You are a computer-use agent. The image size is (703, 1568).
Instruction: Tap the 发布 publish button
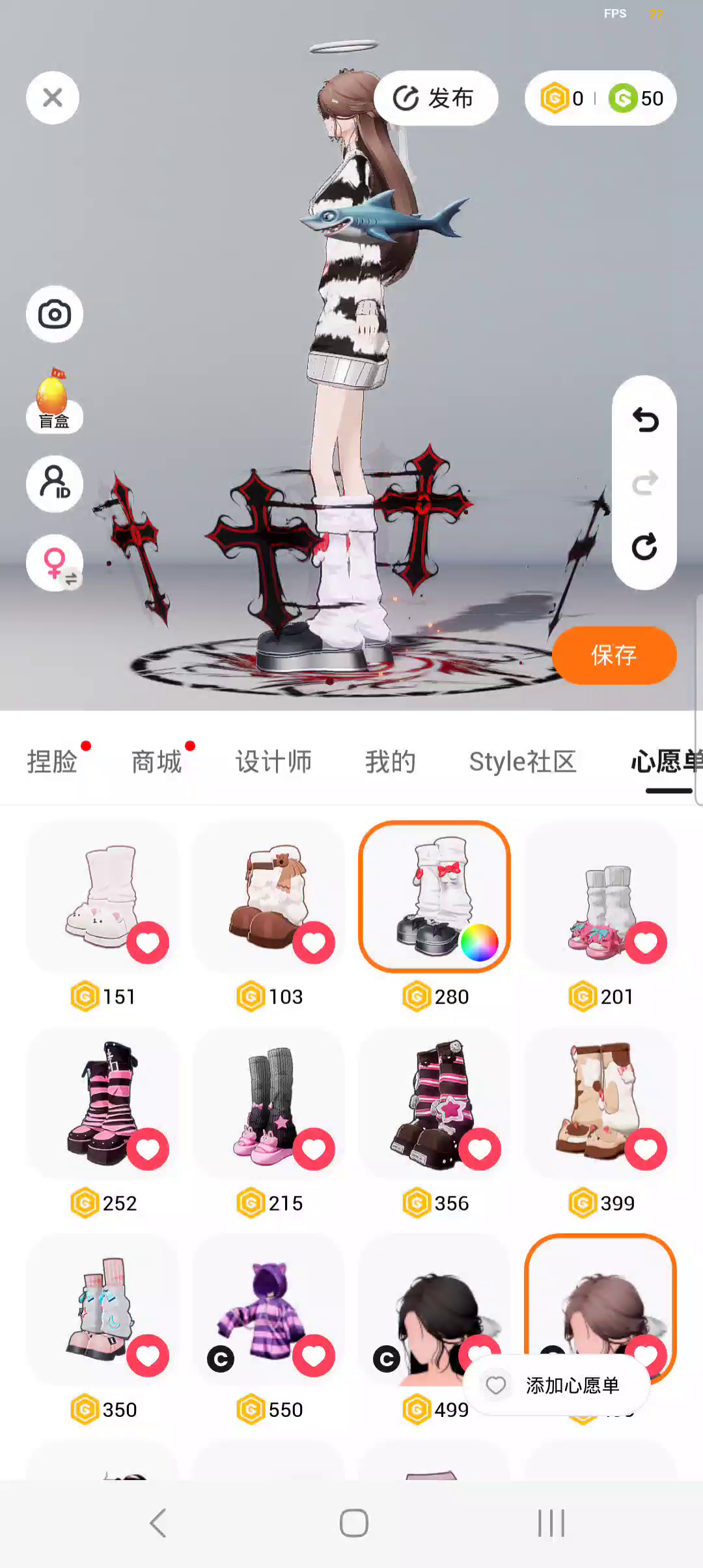(435, 98)
